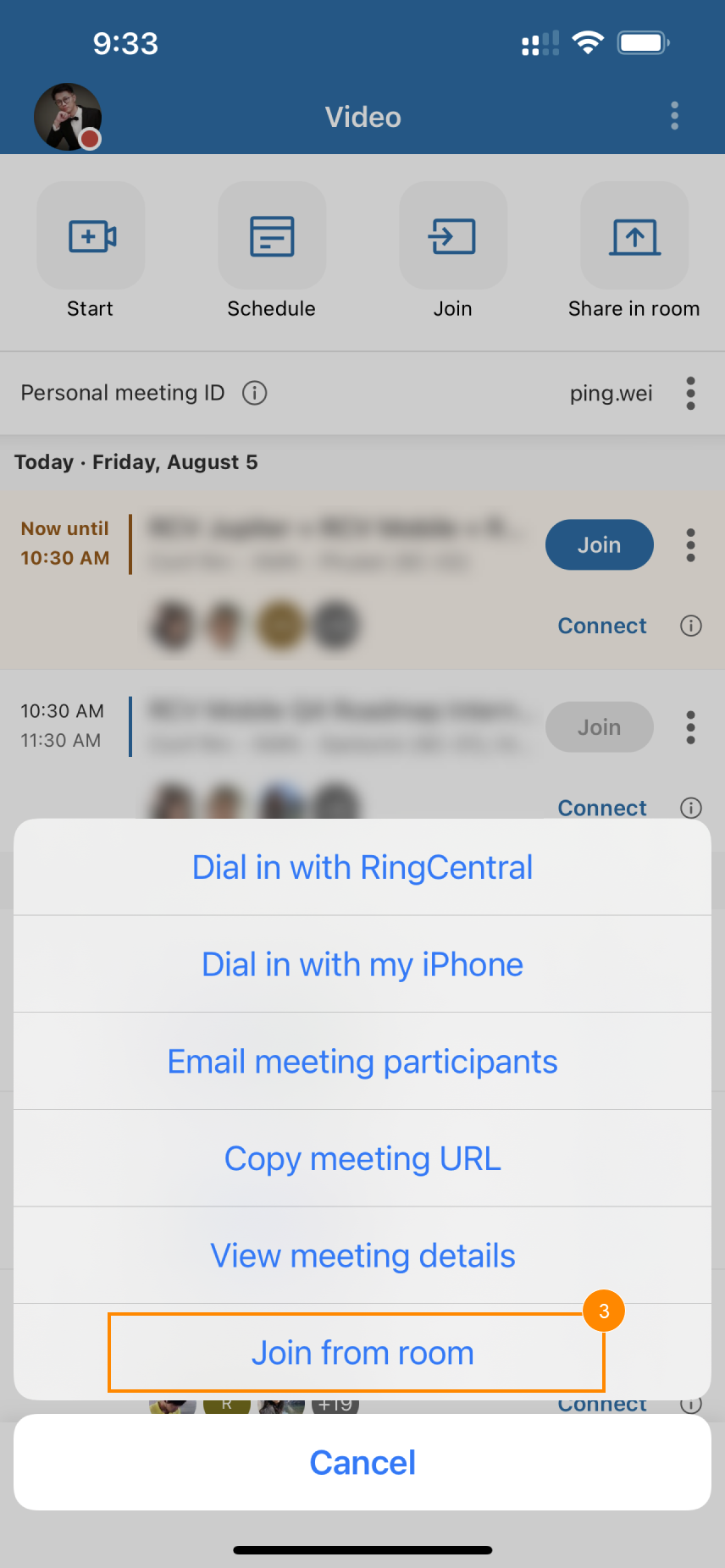Screen dimensions: 725x1568
Task: Select Email meeting participants
Action: pos(362,1061)
